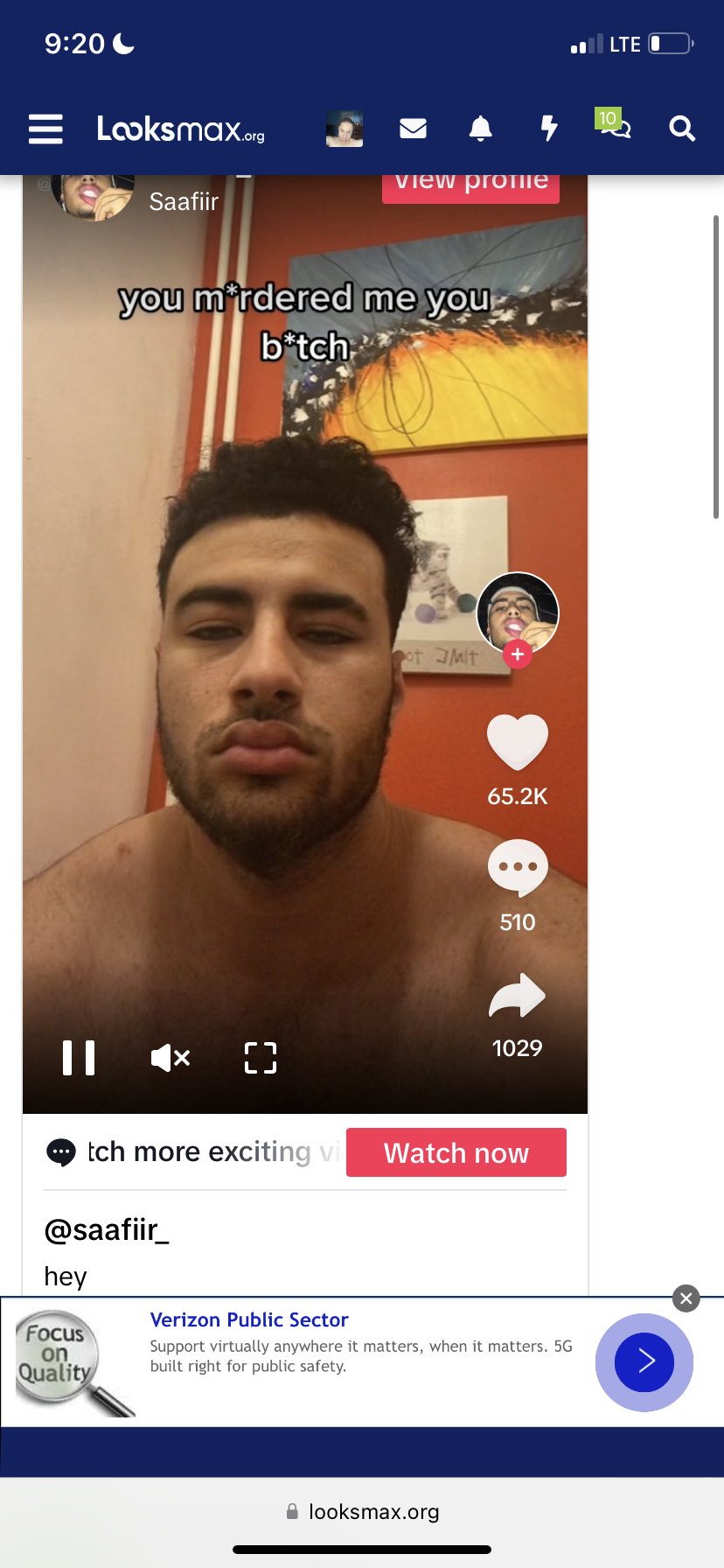Enter fullscreen video mode
Image resolution: width=724 pixels, height=1568 pixels.
tap(261, 1058)
